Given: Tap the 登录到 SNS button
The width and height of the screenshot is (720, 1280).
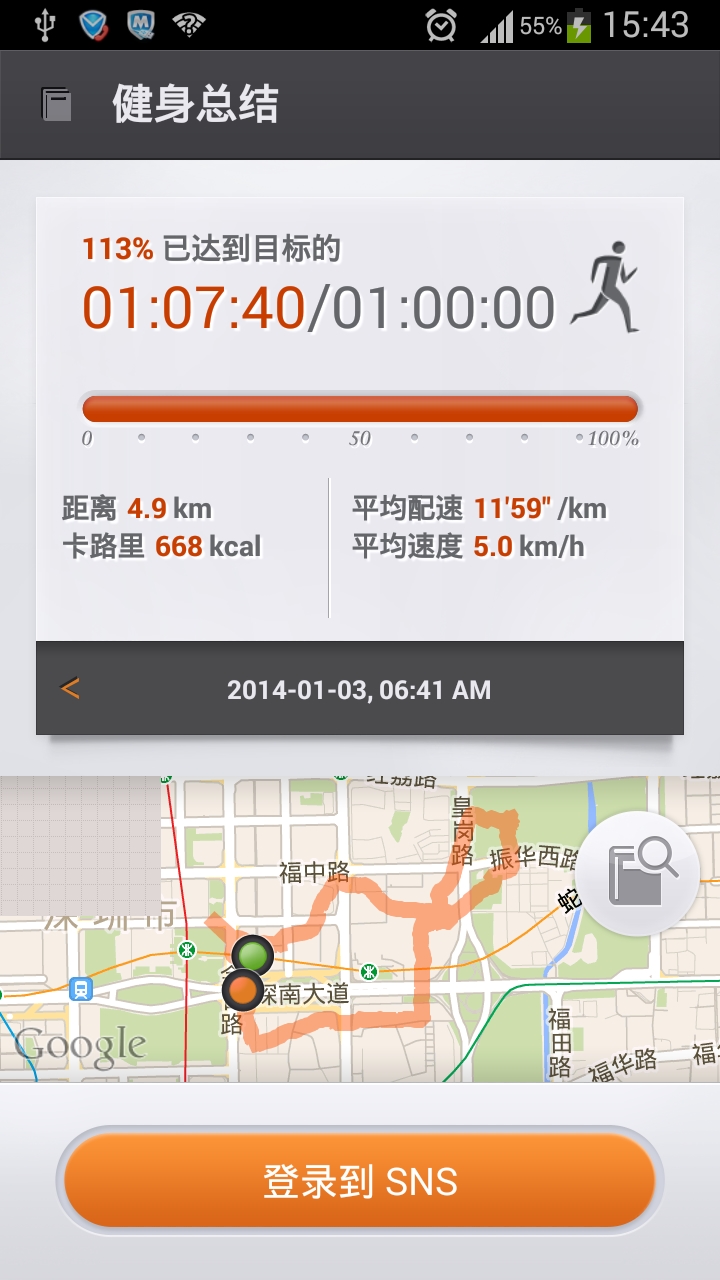Looking at the screenshot, I should [360, 1181].
